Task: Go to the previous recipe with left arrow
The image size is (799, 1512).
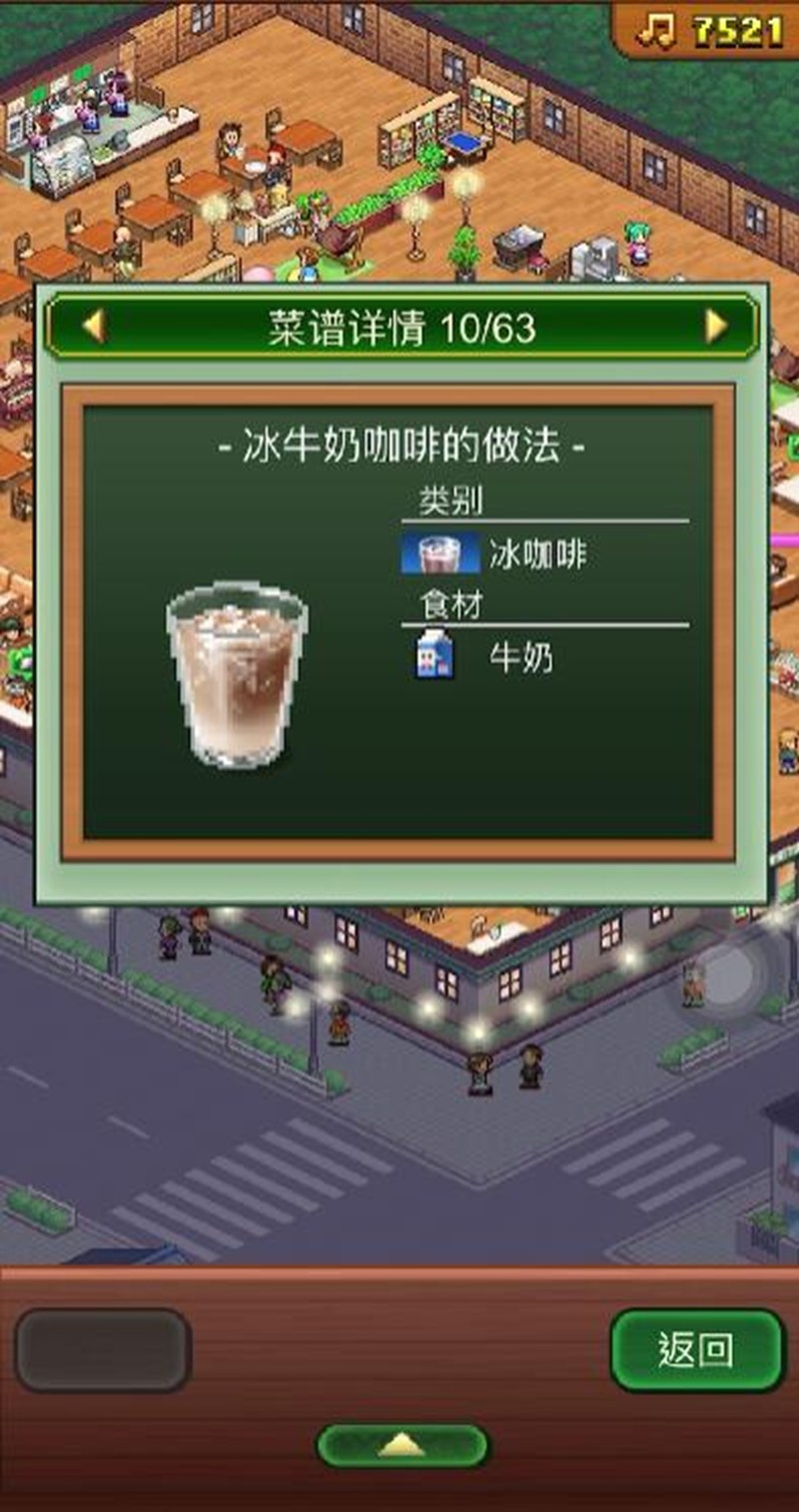Action: [94, 326]
